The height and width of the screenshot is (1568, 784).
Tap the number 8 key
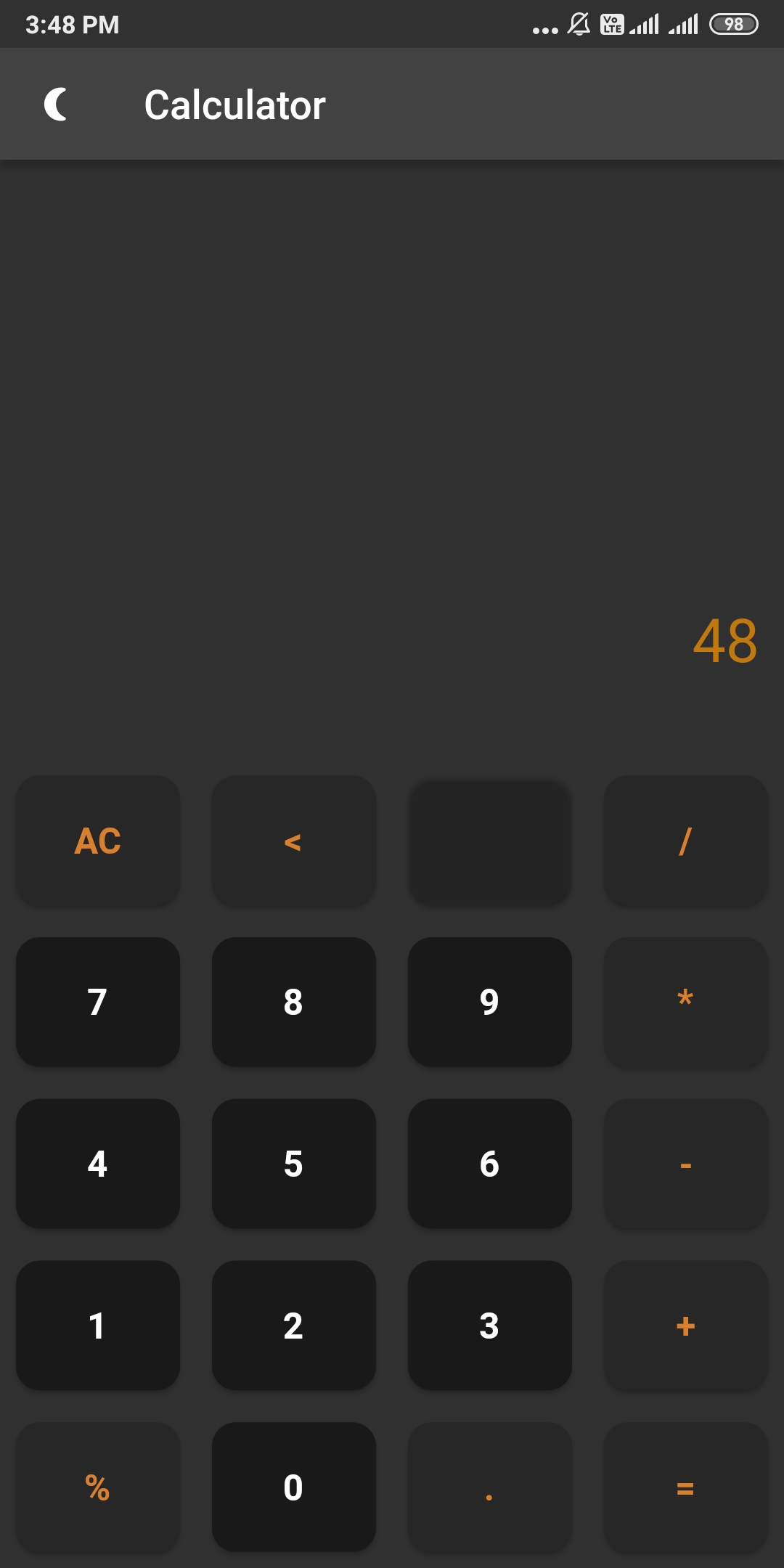(293, 1003)
